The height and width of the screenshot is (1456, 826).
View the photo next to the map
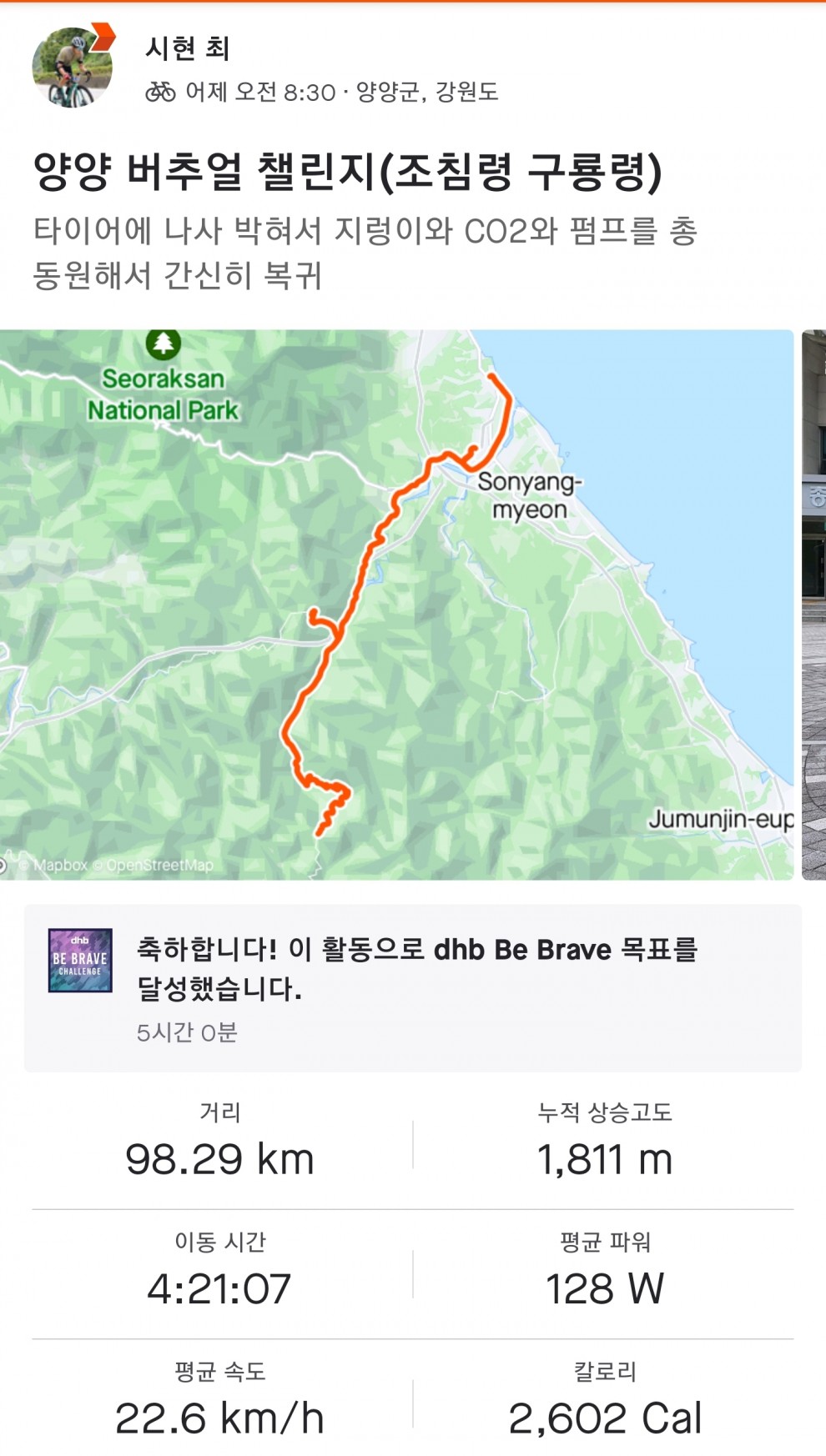[x=814, y=605]
